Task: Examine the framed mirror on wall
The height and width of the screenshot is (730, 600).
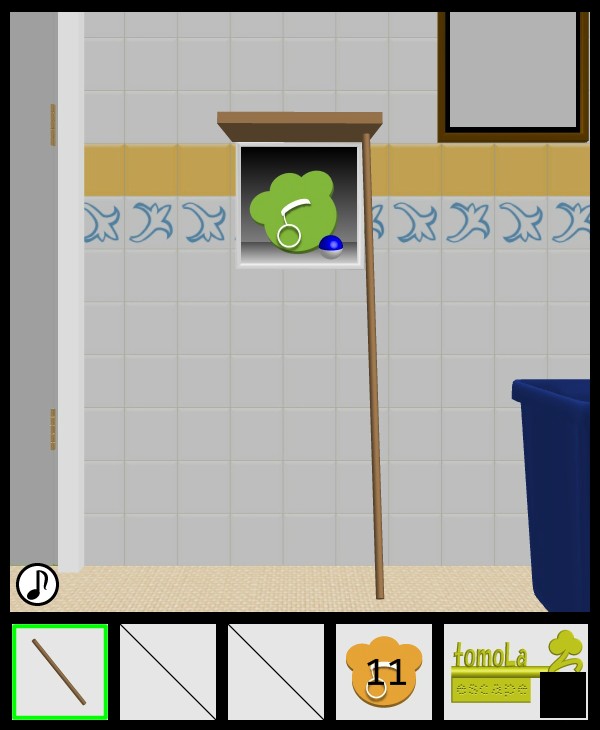Action: (512, 72)
